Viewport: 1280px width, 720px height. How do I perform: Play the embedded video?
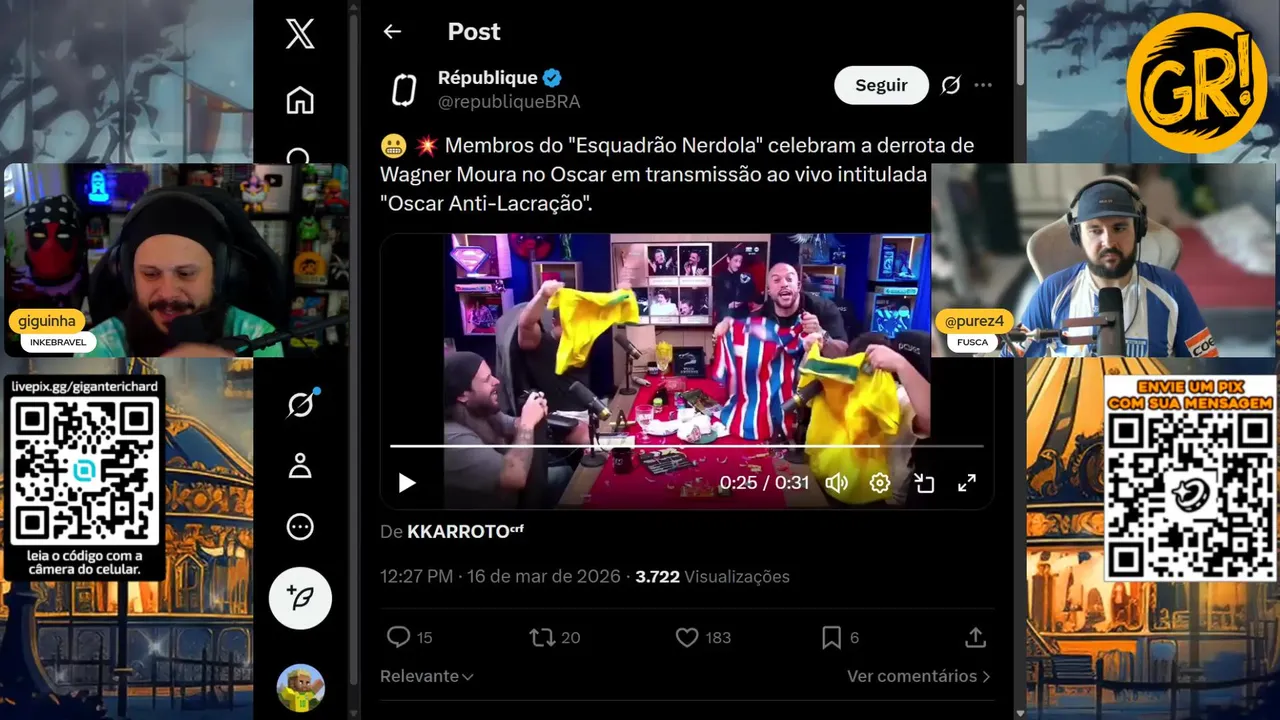[x=407, y=483]
